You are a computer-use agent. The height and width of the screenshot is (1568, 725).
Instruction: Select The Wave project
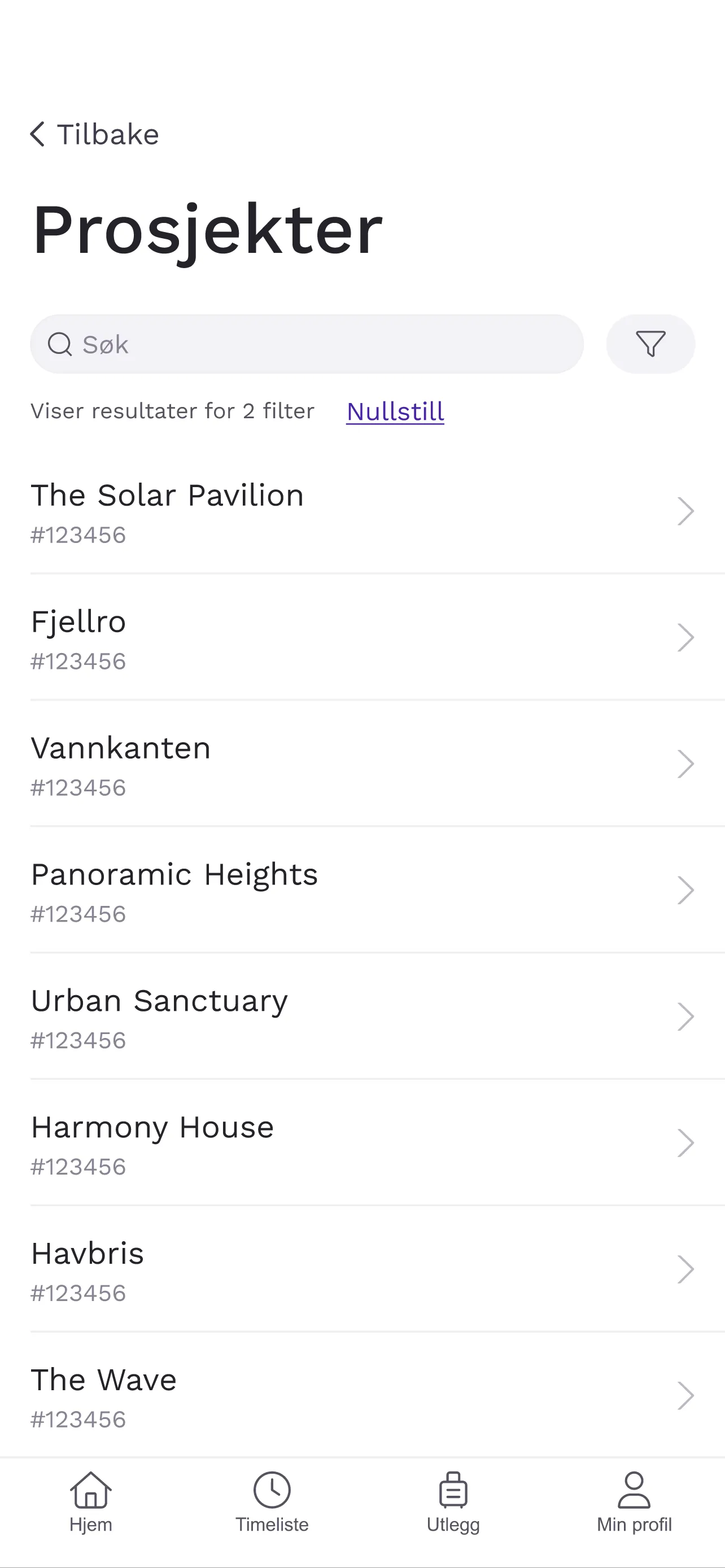(362, 1396)
